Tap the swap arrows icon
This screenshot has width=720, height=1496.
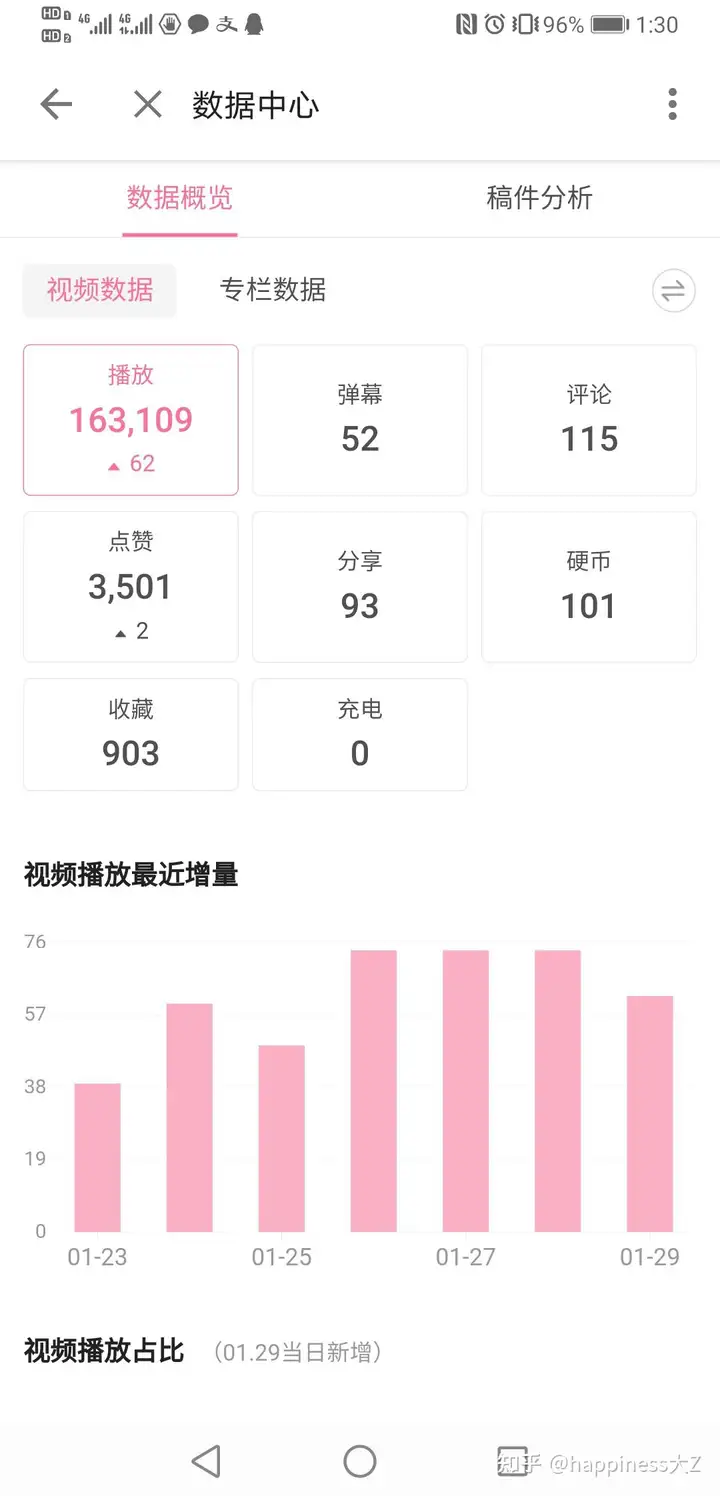tap(673, 291)
